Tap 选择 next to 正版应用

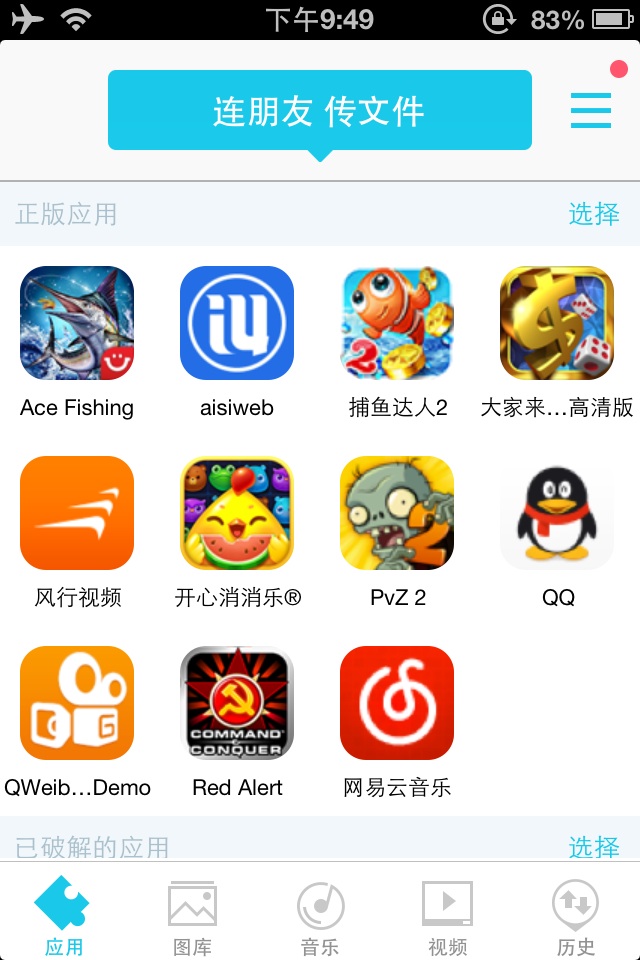point(594,214)
